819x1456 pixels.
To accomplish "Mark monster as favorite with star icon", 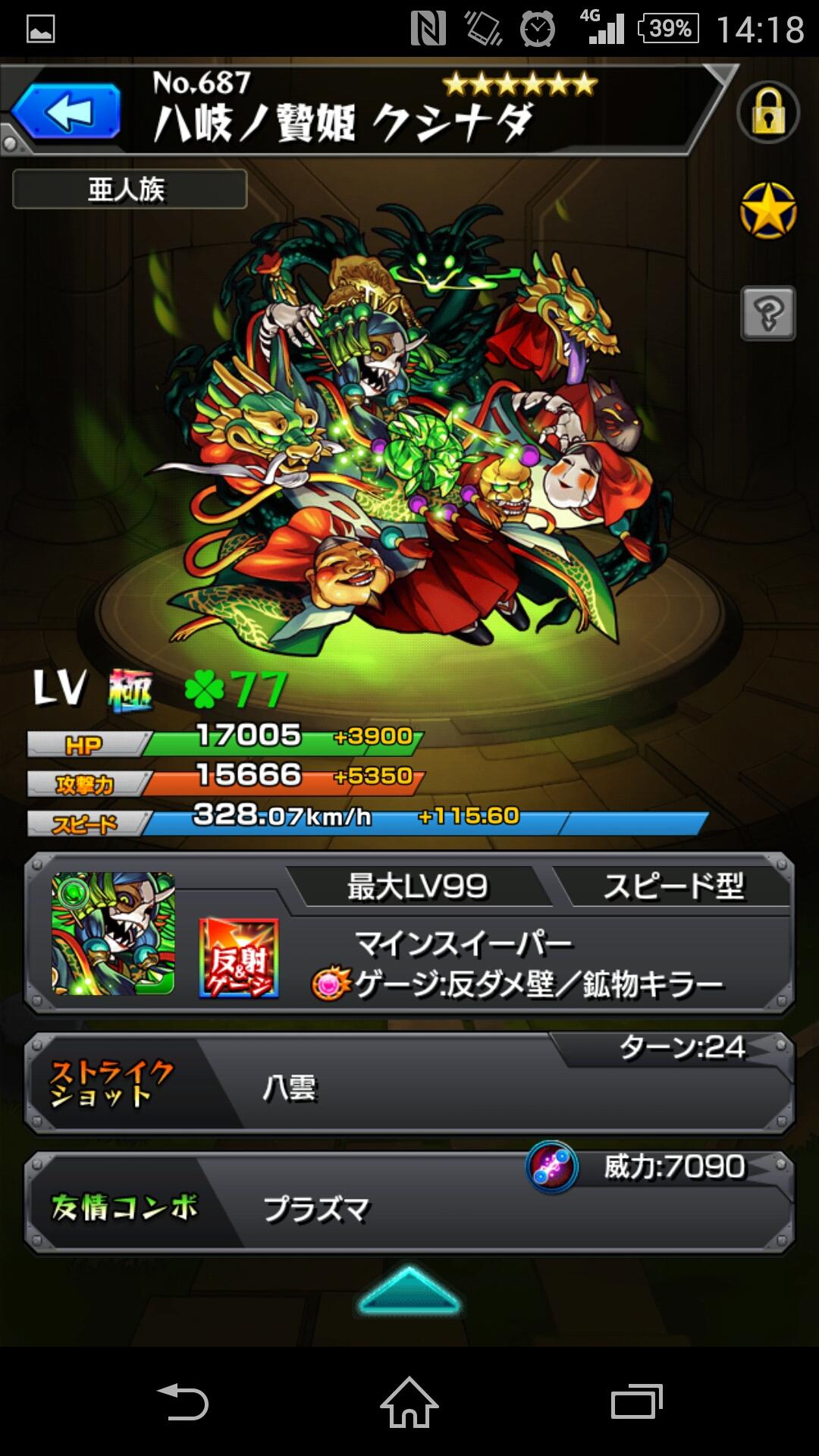I will pyautogui.click(x=767, y=211).
